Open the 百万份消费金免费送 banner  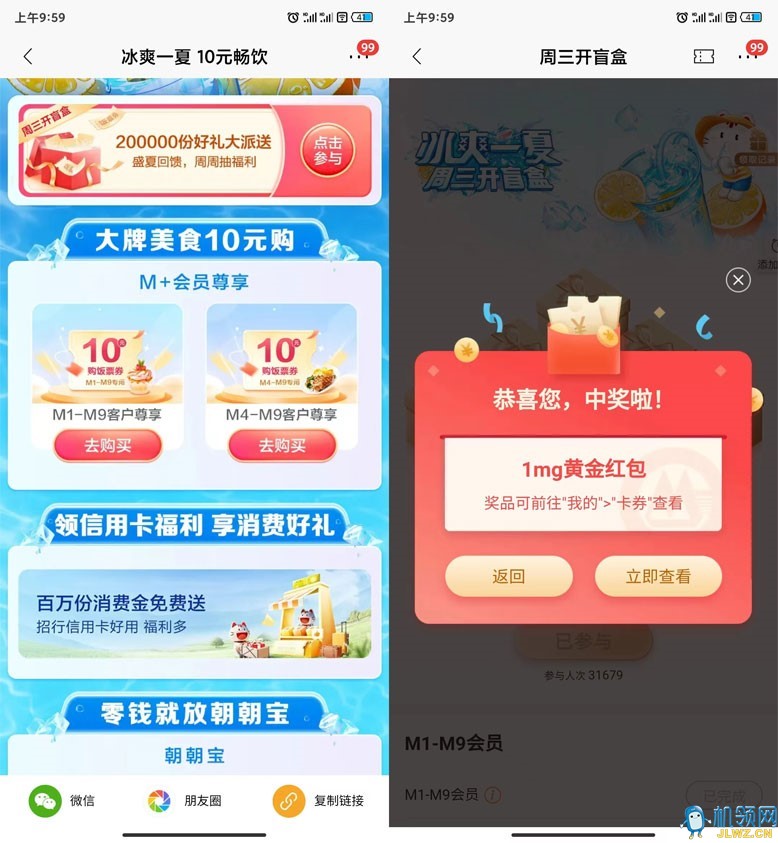coord(194,613)
